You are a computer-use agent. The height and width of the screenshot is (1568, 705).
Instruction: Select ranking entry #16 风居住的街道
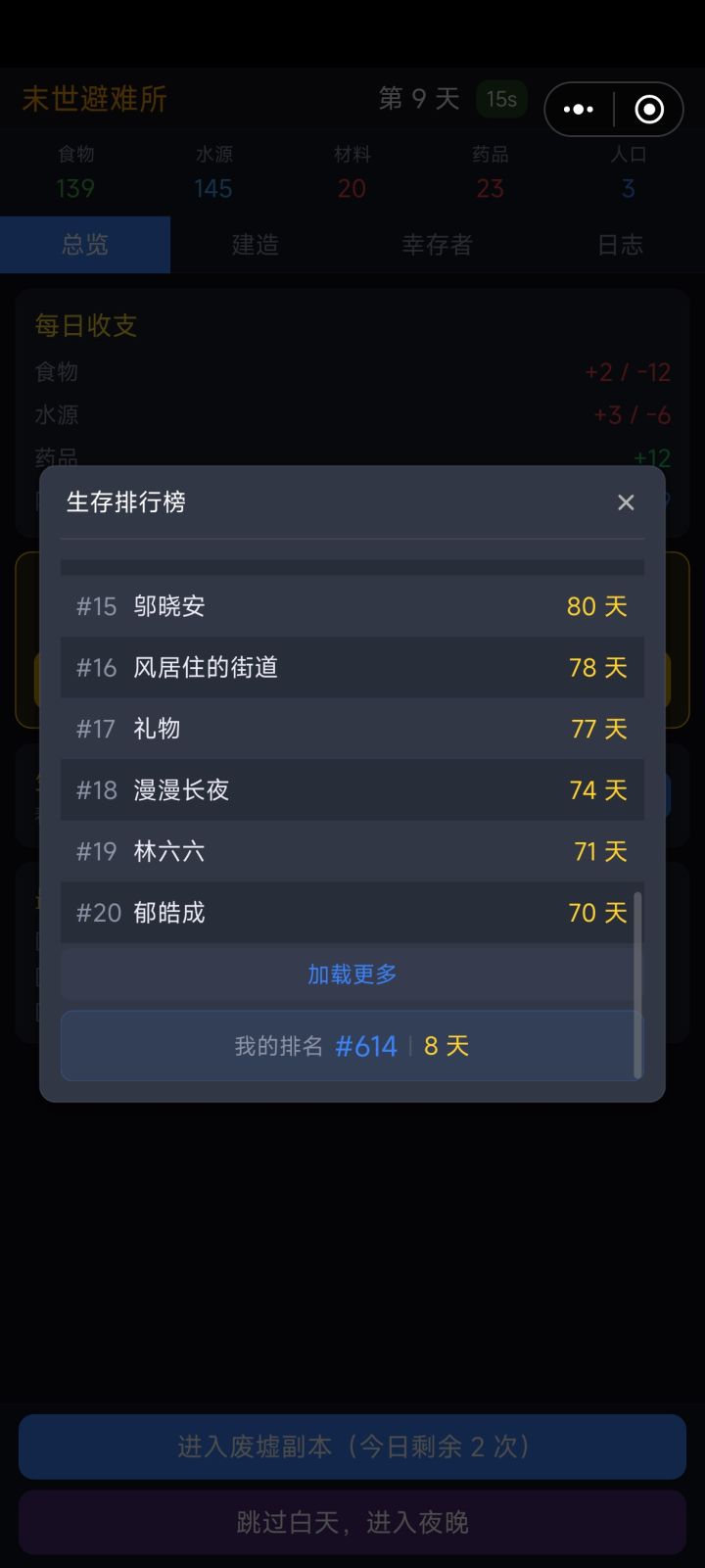352,667
